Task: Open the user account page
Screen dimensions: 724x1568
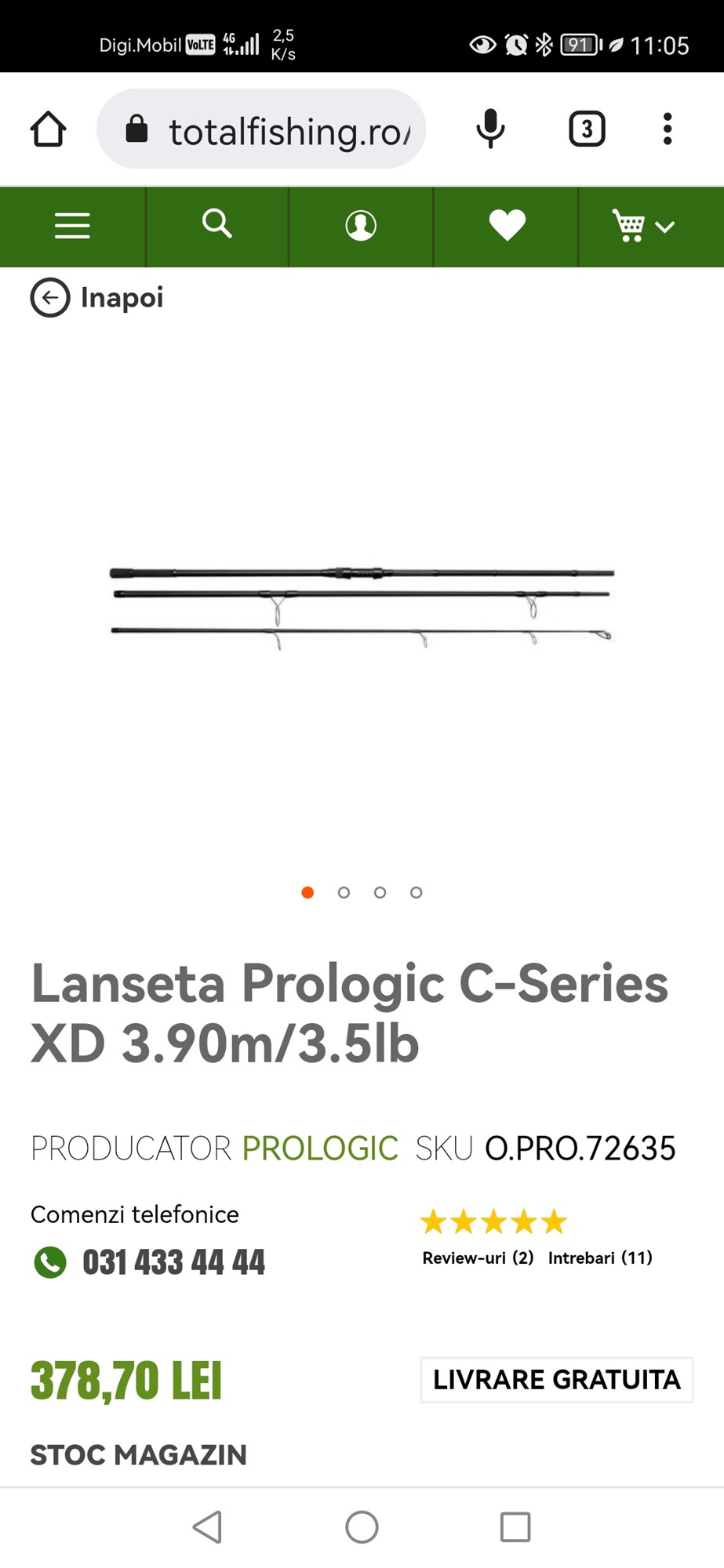Action: (361, 226)
